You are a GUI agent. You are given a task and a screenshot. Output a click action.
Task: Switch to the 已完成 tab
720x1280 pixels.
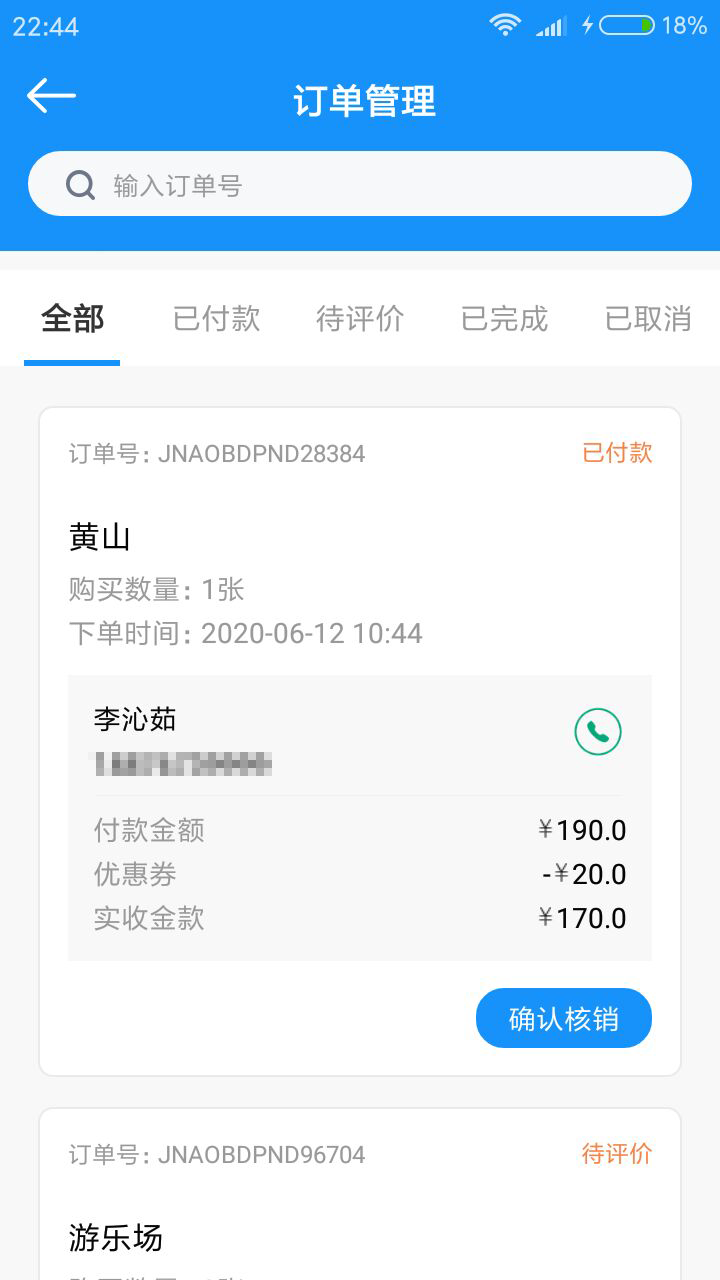tap(503, 318)
